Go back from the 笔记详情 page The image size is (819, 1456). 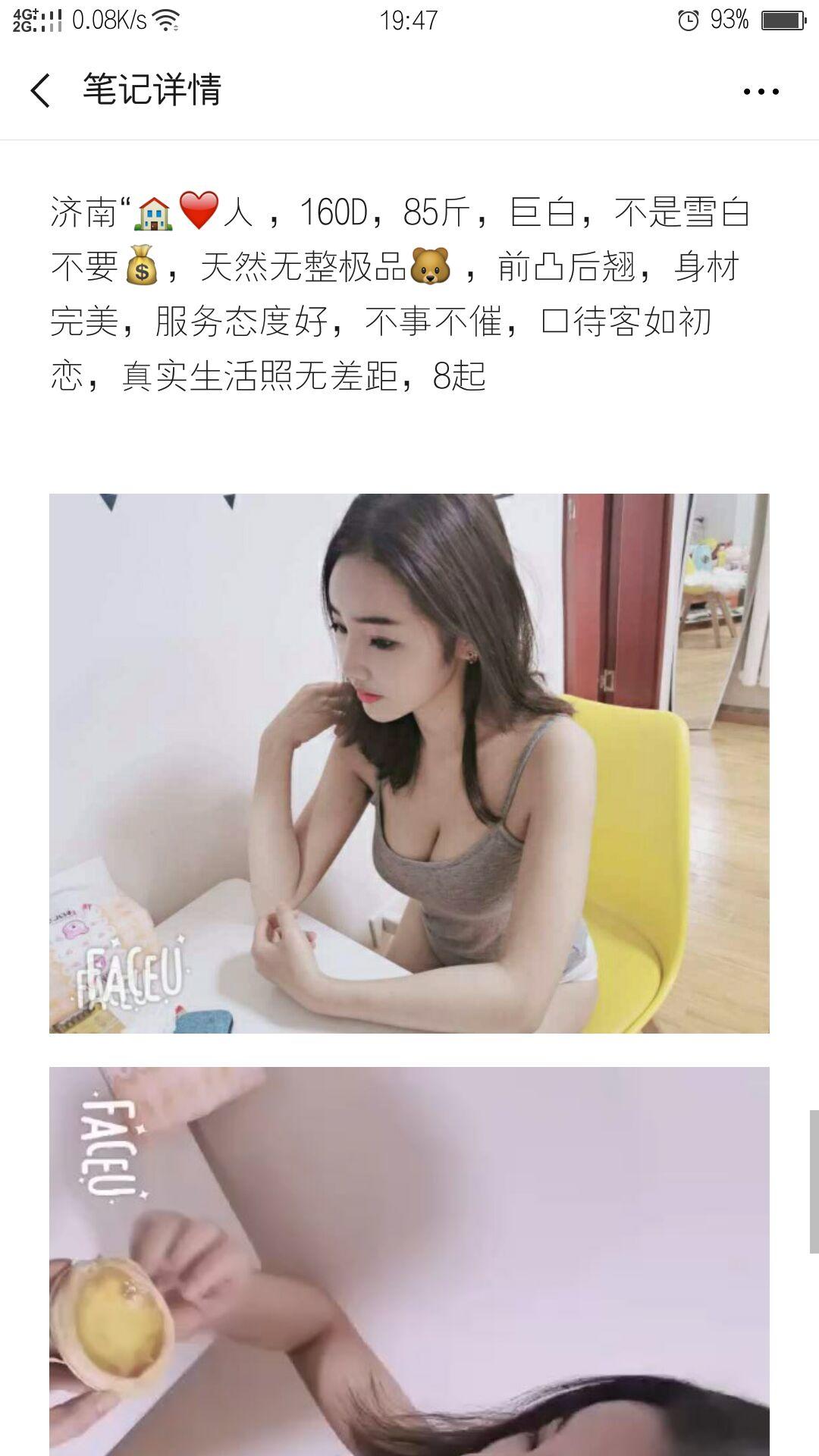pyautogui.click(x=41, y=91)
